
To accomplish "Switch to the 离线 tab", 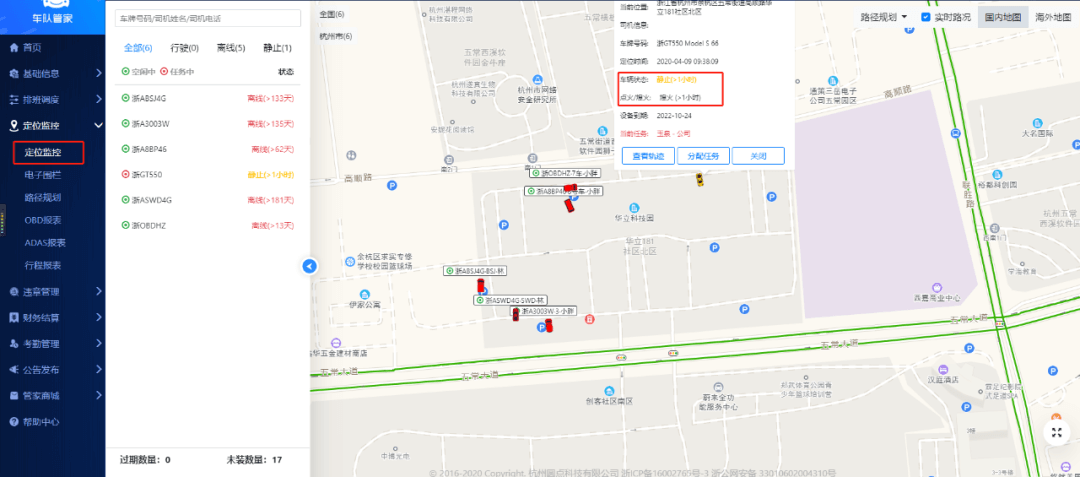I will tap(231, 48).
